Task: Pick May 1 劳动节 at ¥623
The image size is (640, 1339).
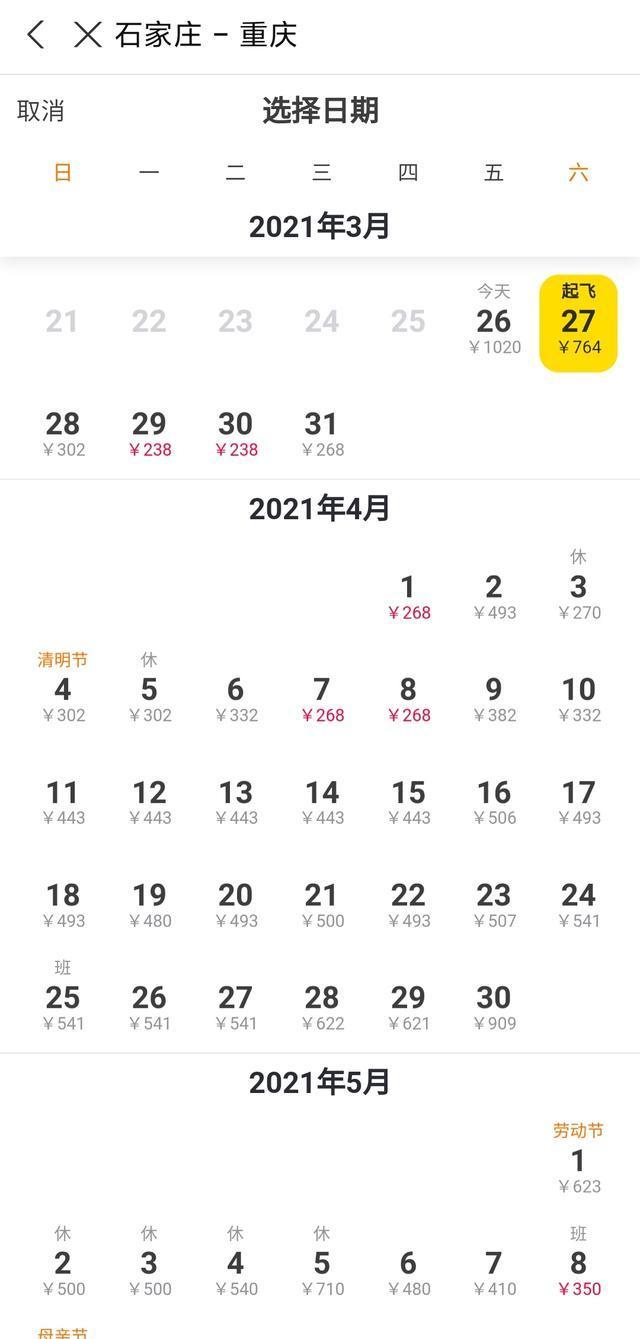Action: [x=579, y=1168]
